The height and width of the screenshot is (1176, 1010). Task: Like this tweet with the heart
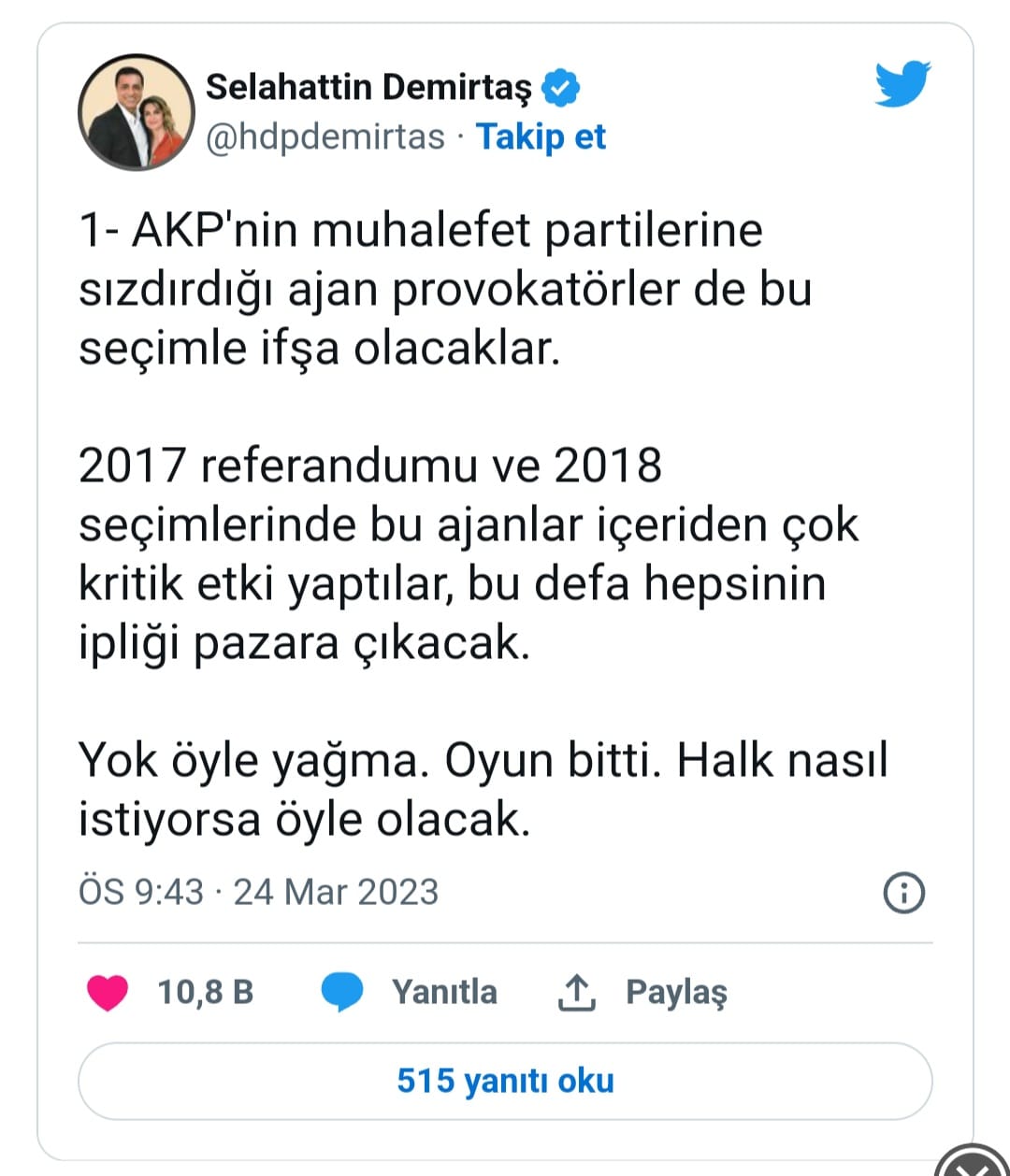108,992
